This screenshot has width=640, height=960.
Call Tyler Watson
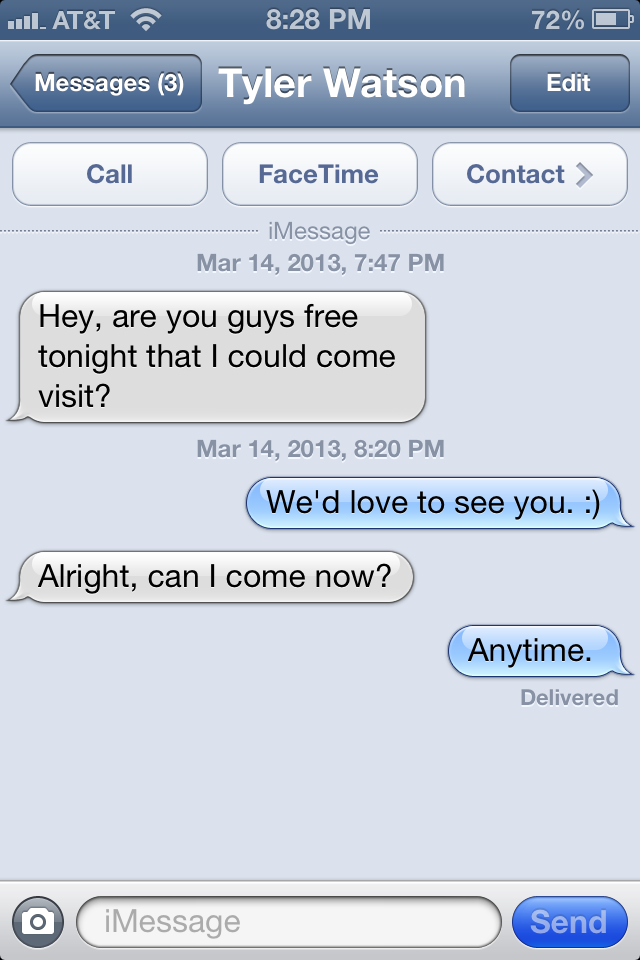110,175
